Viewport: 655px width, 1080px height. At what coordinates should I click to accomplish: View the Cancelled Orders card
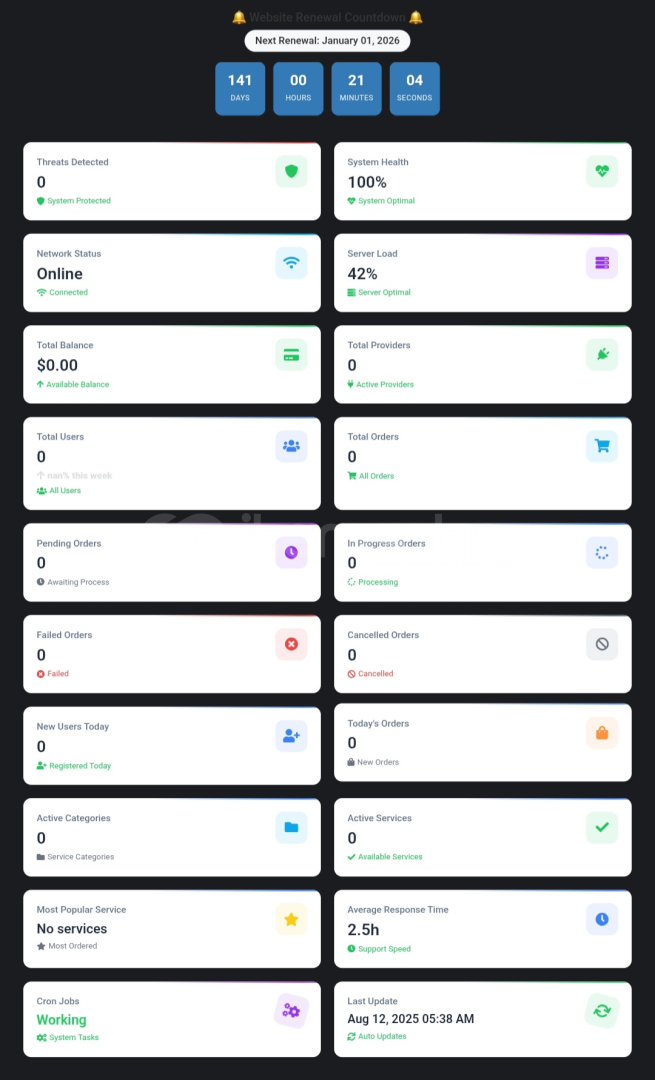482,654
